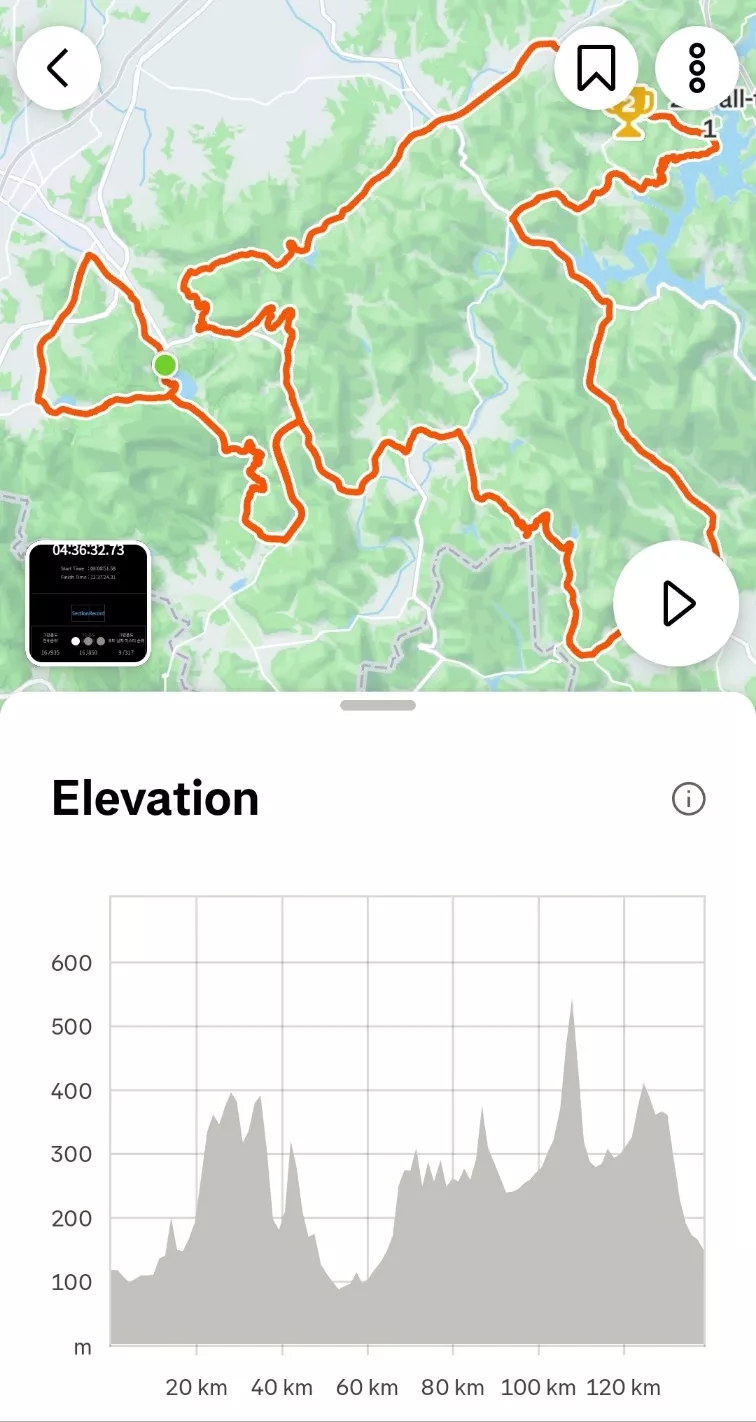Go back using the arrow button
756x1422 pixels.
coord(58,68)
